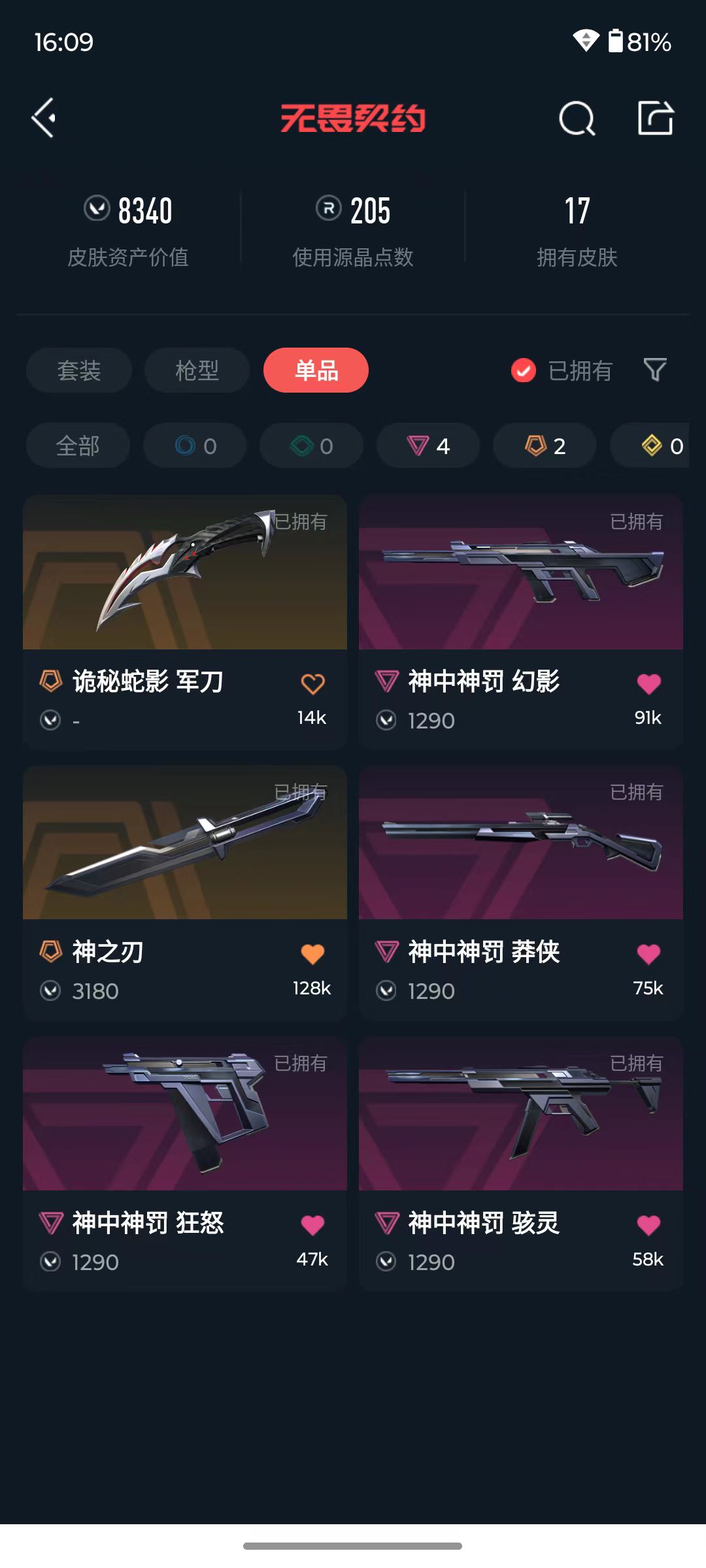
Task: Select the 全部 rarity chip
Action: [78, 446]
